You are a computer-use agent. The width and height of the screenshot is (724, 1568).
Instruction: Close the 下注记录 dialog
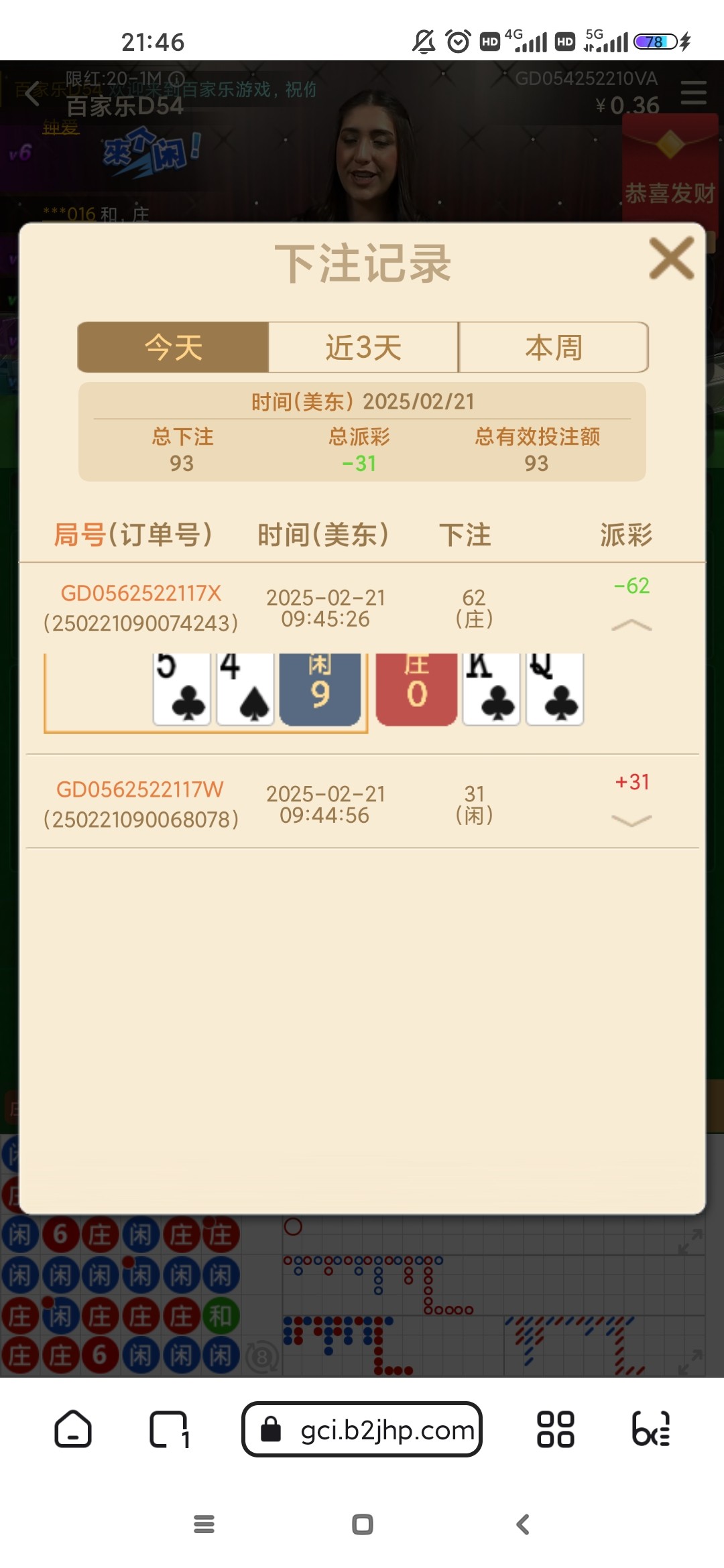[671, 259]
